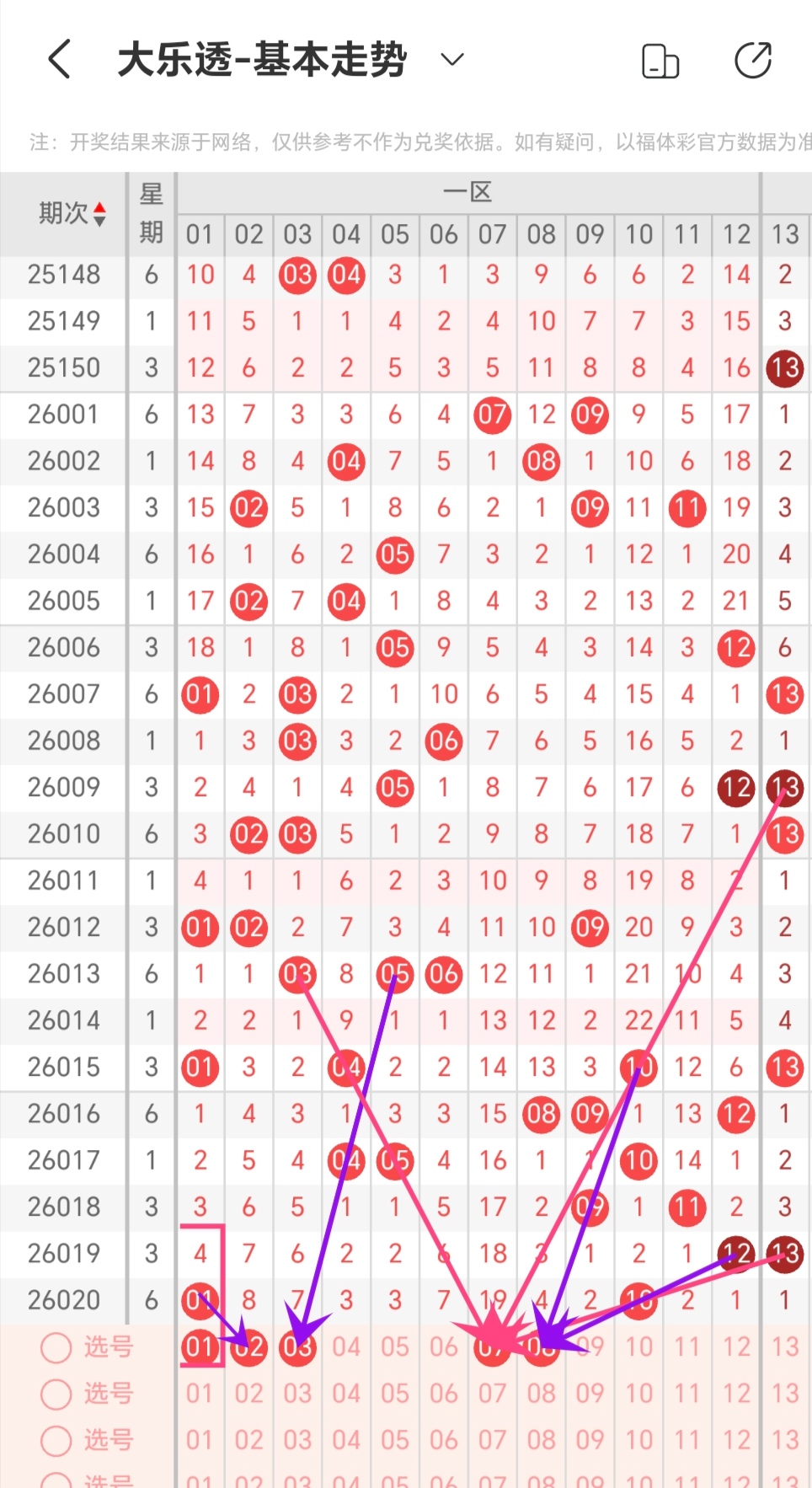Screen dimensions: 812x1488
Task: Pick number 04 in the top 选号 row
Action: pos(346,1347)
